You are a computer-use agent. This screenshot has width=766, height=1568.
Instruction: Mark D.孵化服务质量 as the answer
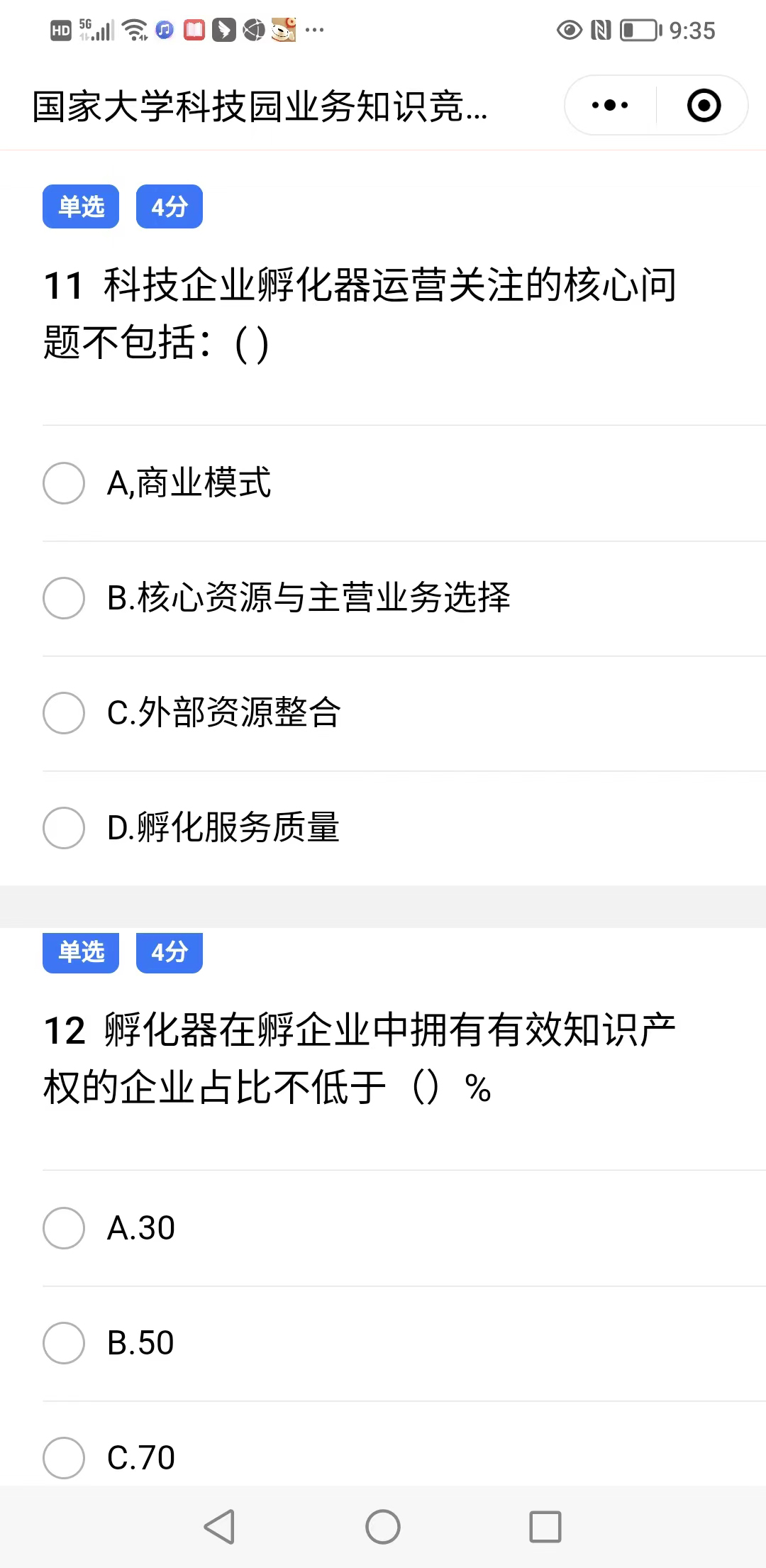pyautogui.click(x=64, y=828)
